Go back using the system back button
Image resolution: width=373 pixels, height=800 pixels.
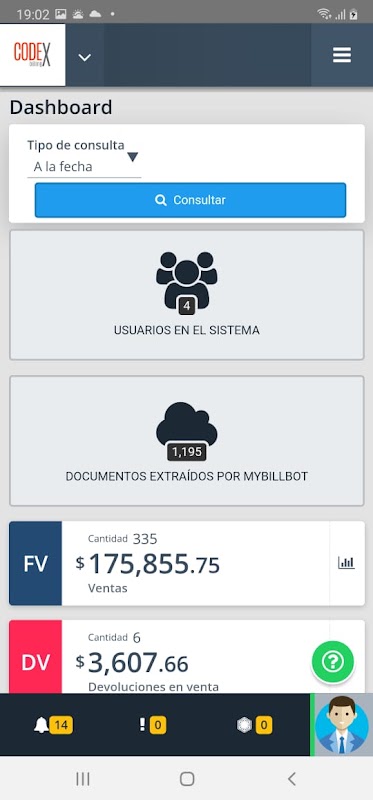(291, 779)
